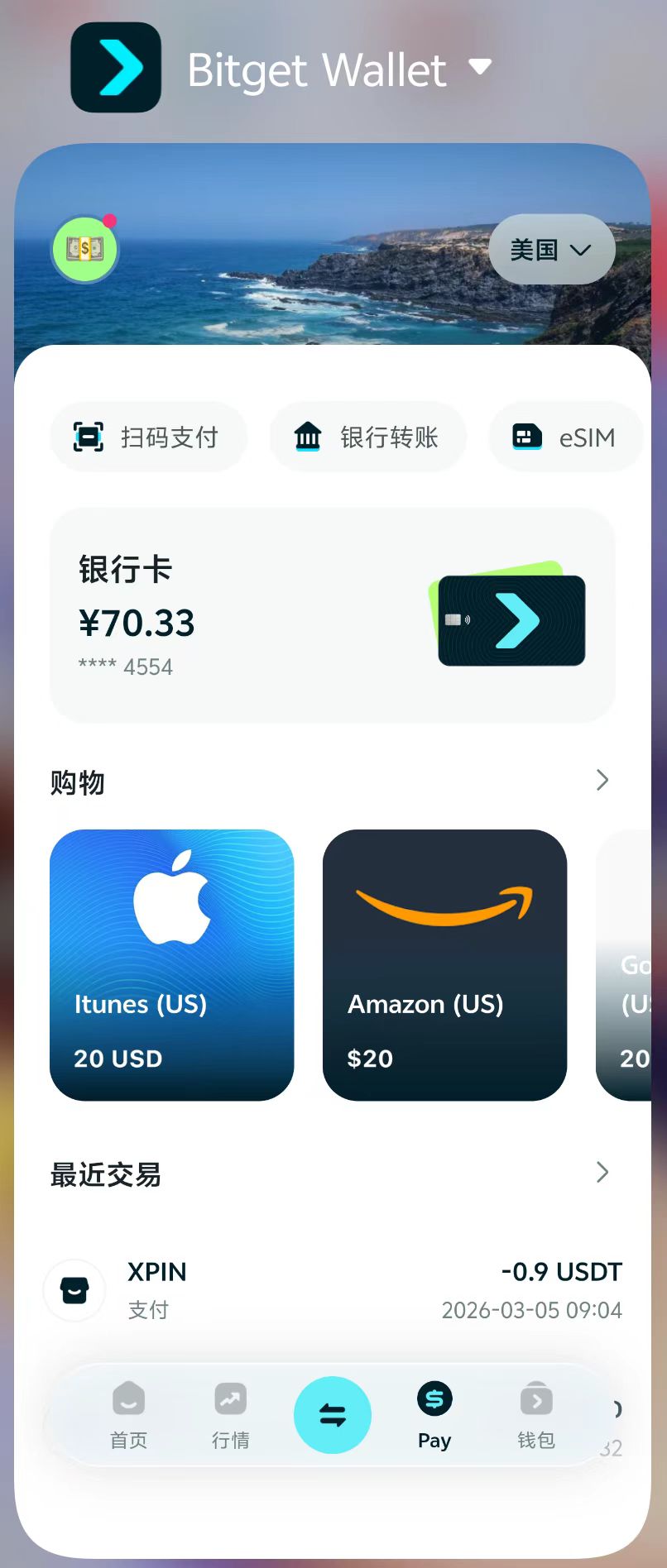Tap 扫码支付 scan-to-pay chip

149,437
